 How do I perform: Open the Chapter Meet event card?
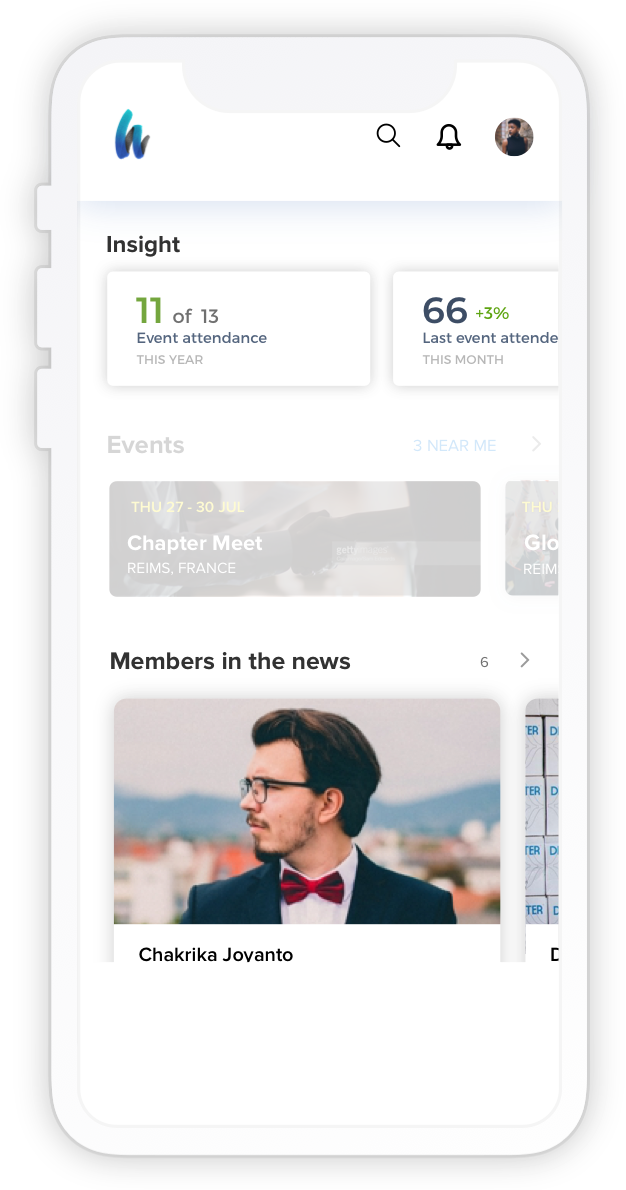click(294, 539)
